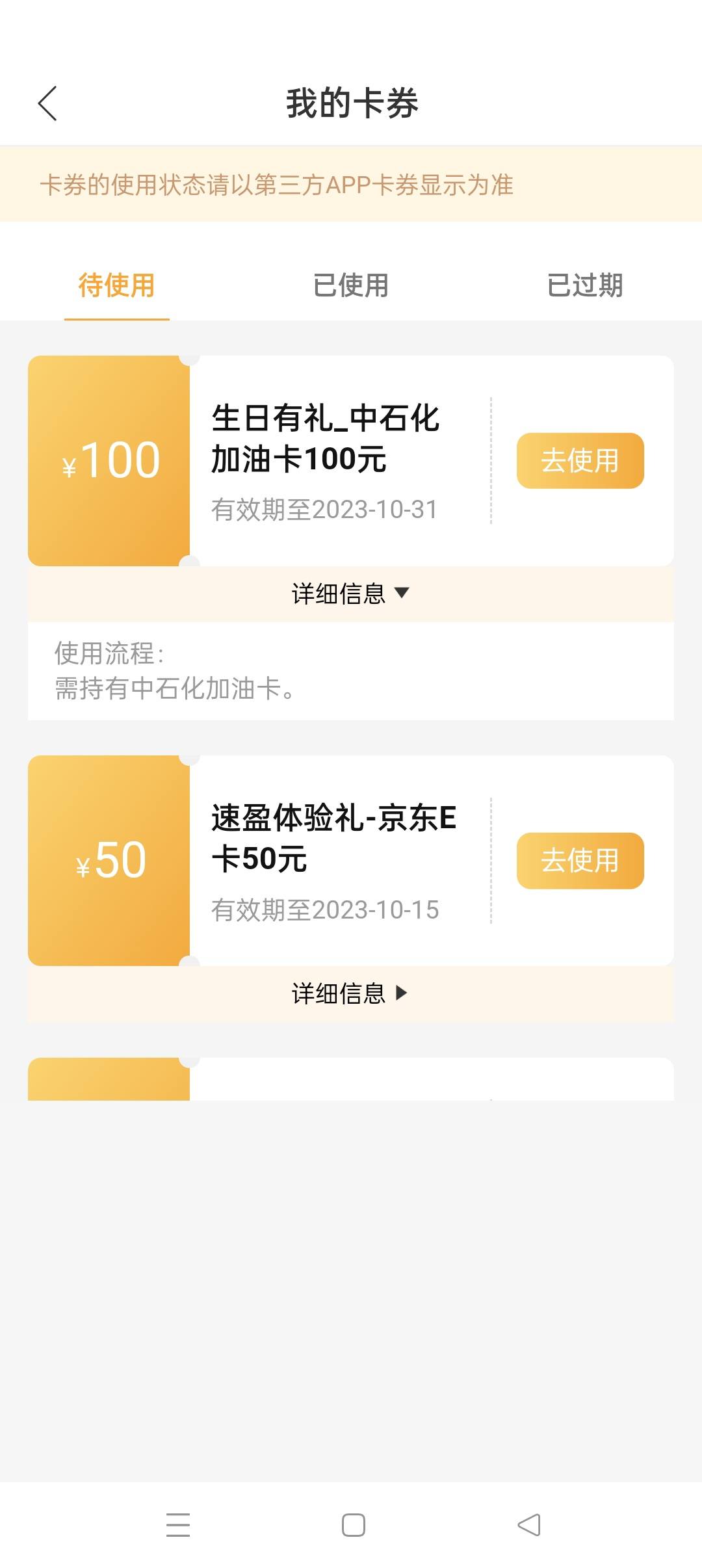
Task: Collapse 详细信息 under the 中石化加油卡 coupon
Action: [x=351, y=594]
